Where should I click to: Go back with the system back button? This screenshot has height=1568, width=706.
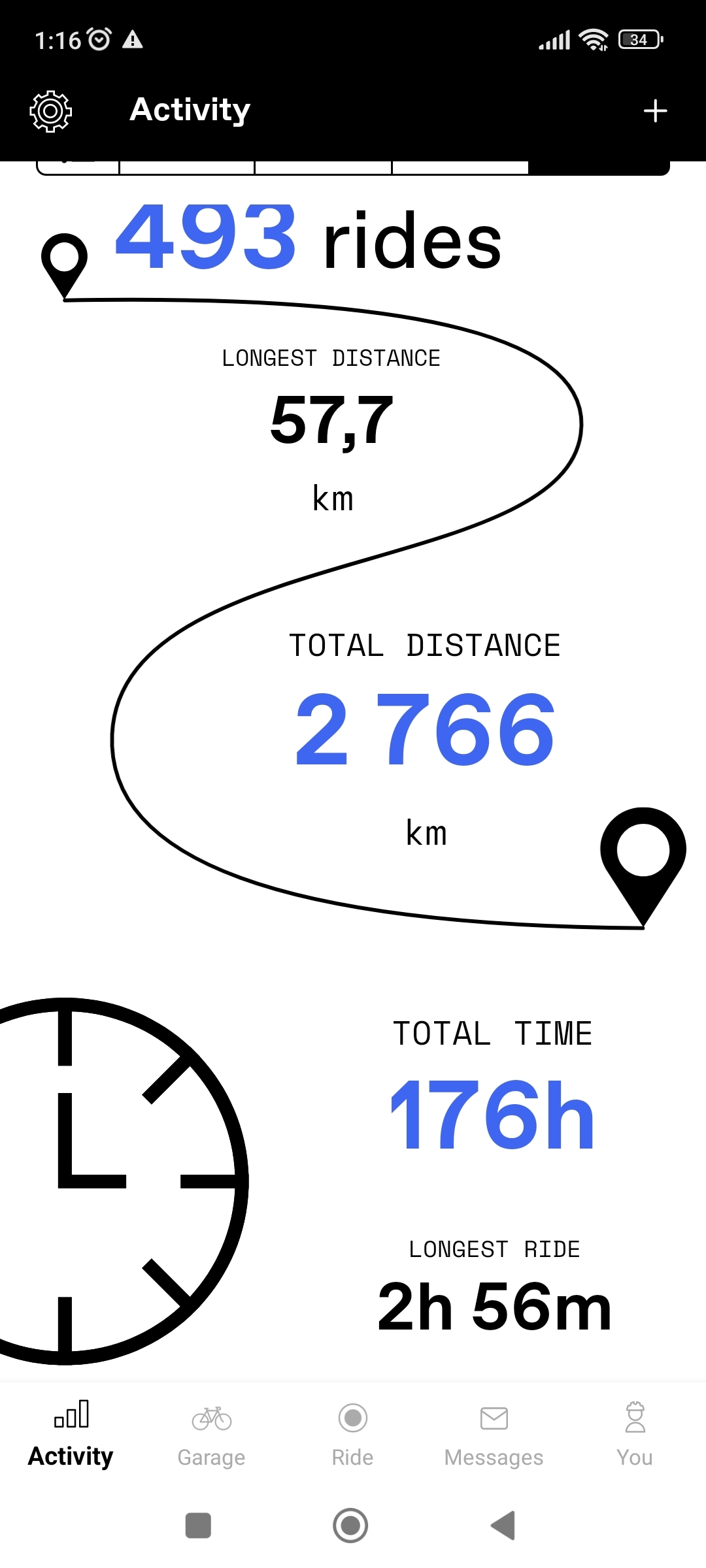click(503, 1526)
